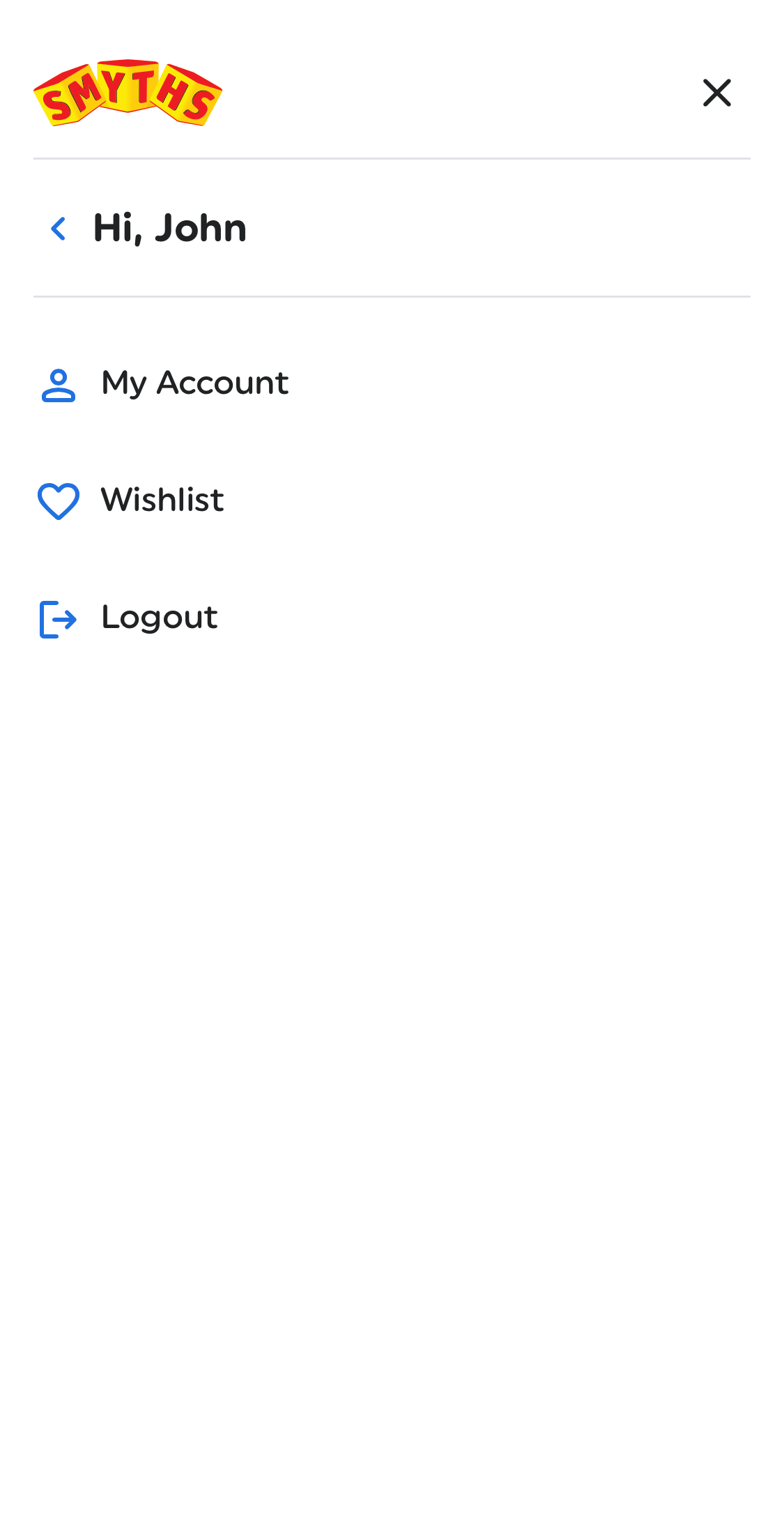Click the logout arrow icon
784x1521 pixels.
click(x=59, y=618)
